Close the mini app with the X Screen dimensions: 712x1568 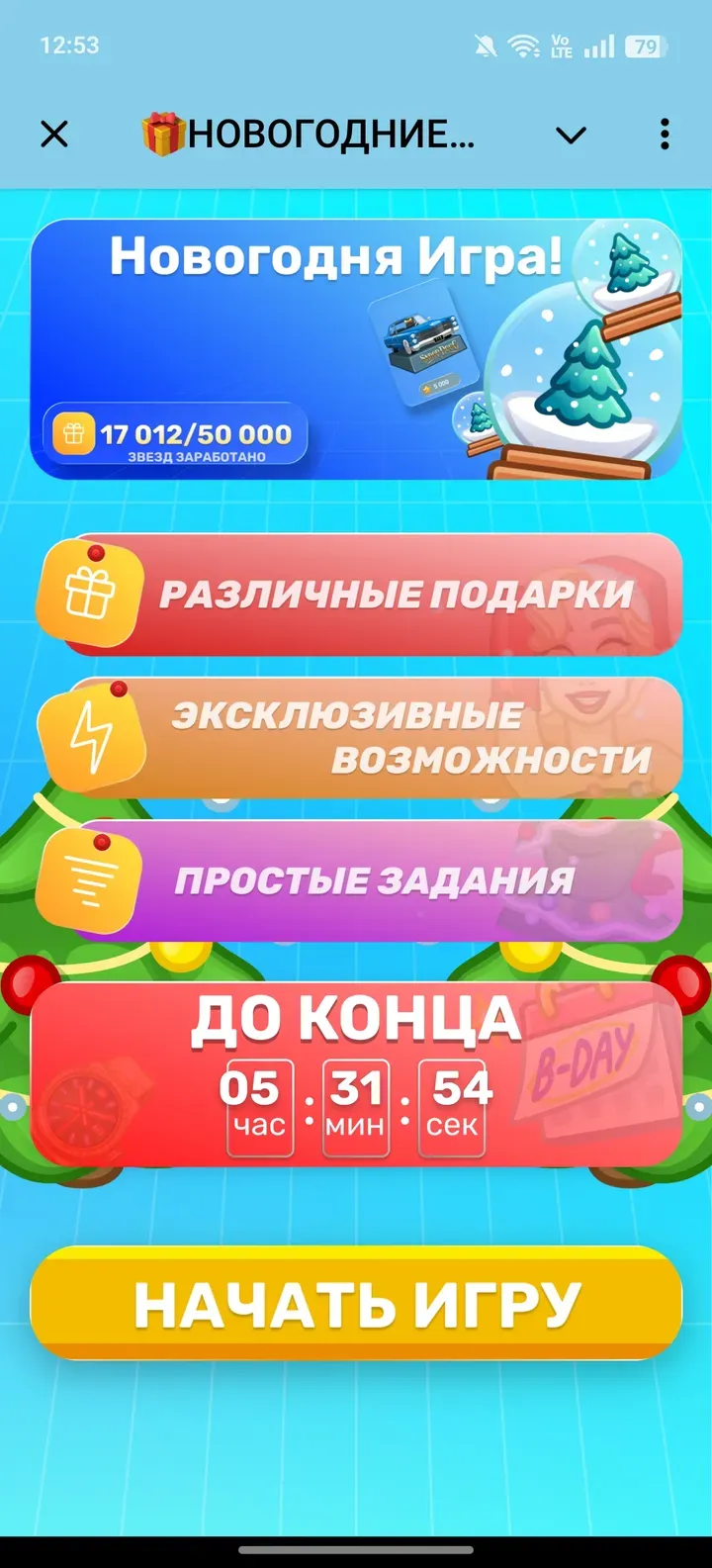[54, 135]
